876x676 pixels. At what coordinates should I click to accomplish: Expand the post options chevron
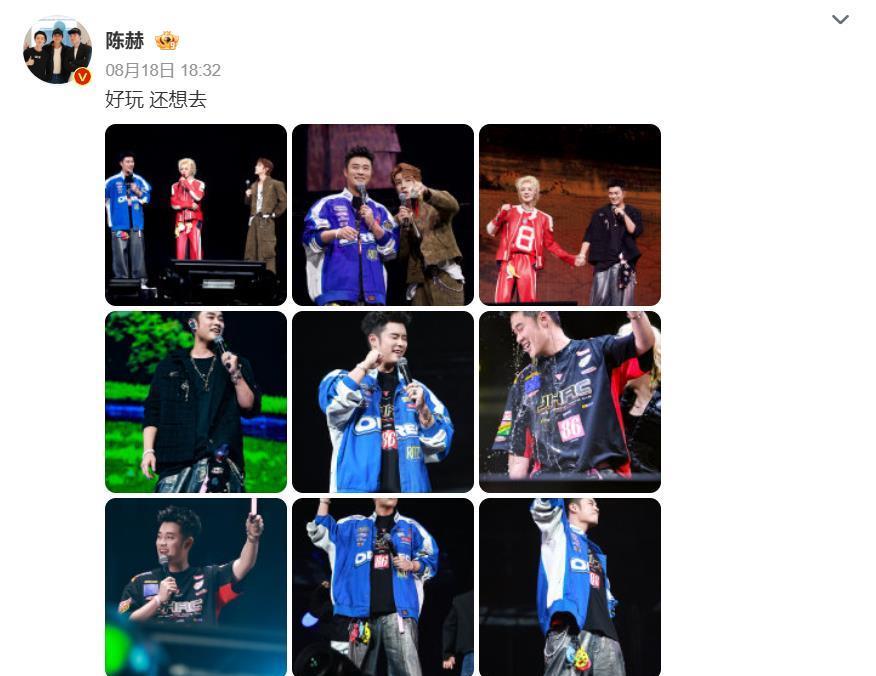[840, 19]
